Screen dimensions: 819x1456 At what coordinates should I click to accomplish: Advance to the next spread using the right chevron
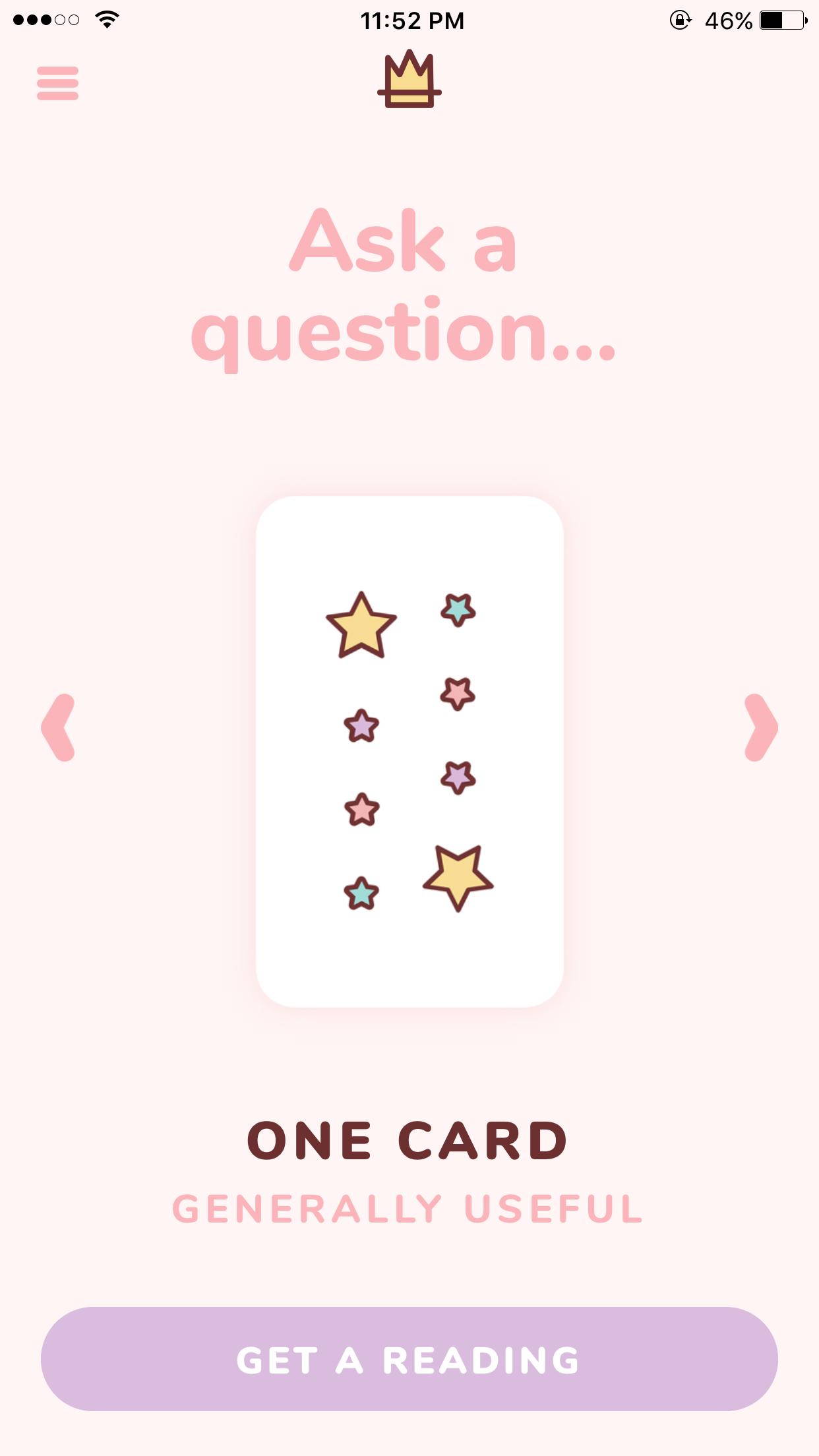(760, 728)
